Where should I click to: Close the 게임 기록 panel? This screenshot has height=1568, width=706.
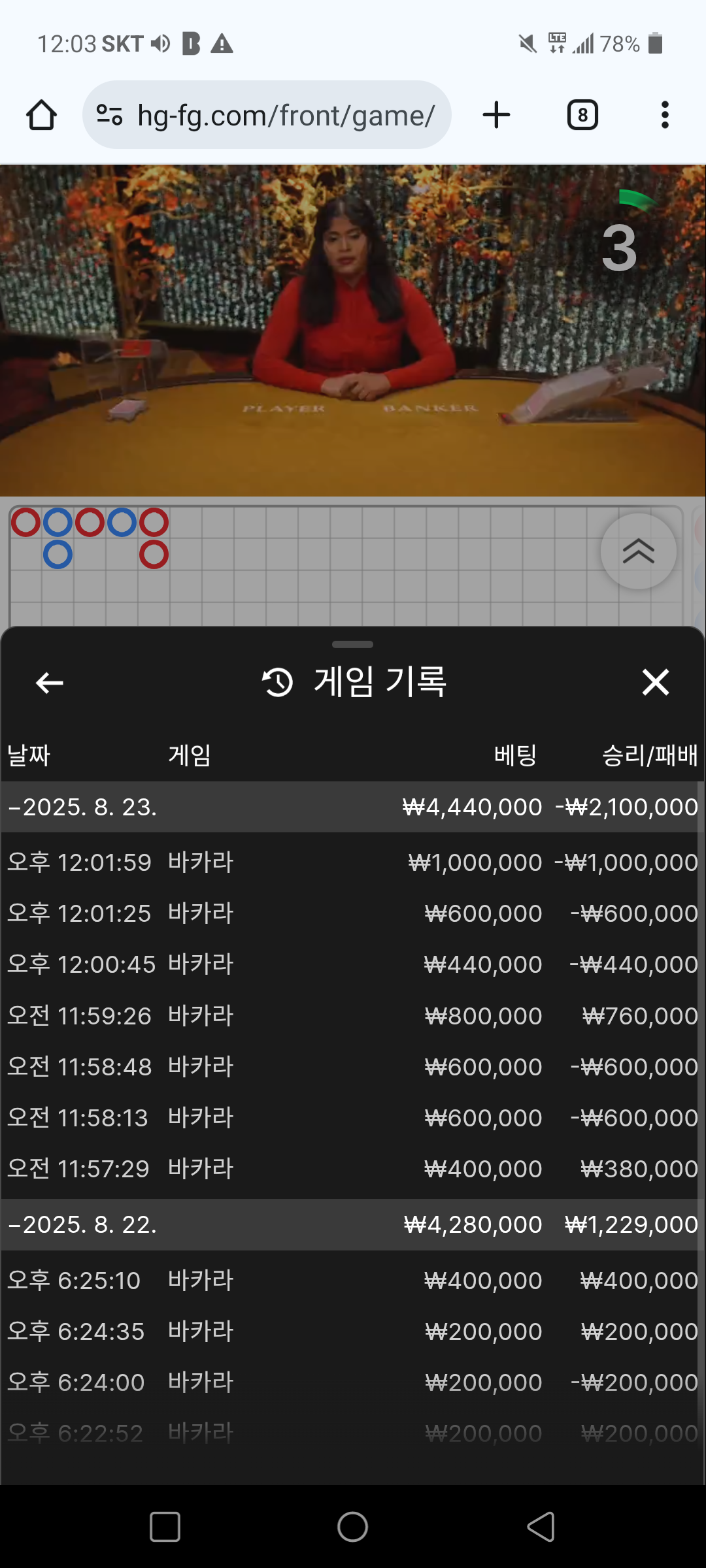(x=655, y=683)
